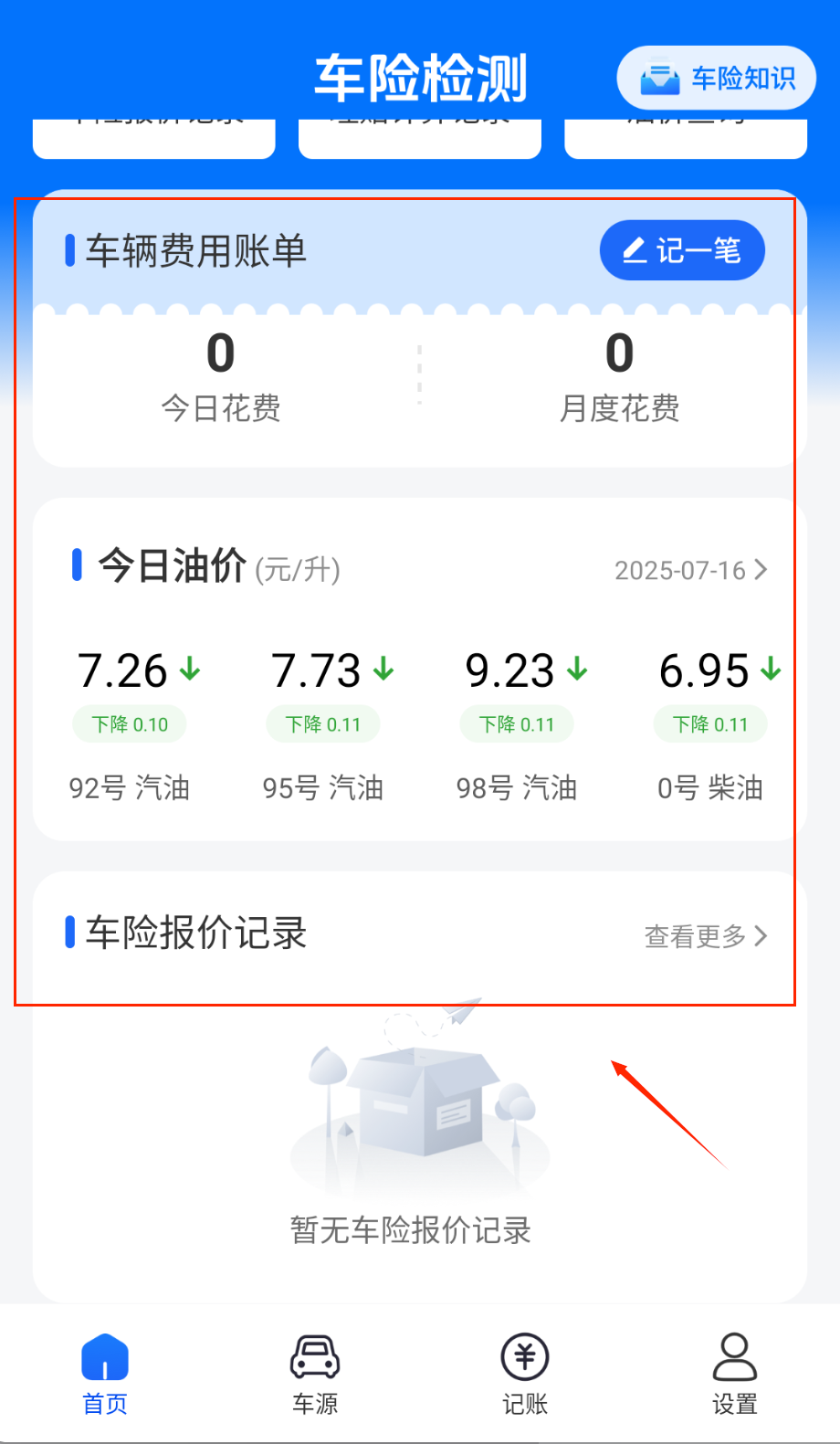840x1444 pixels.
Task: Open the 设置 tab
Action: [x=735, y=1374]
